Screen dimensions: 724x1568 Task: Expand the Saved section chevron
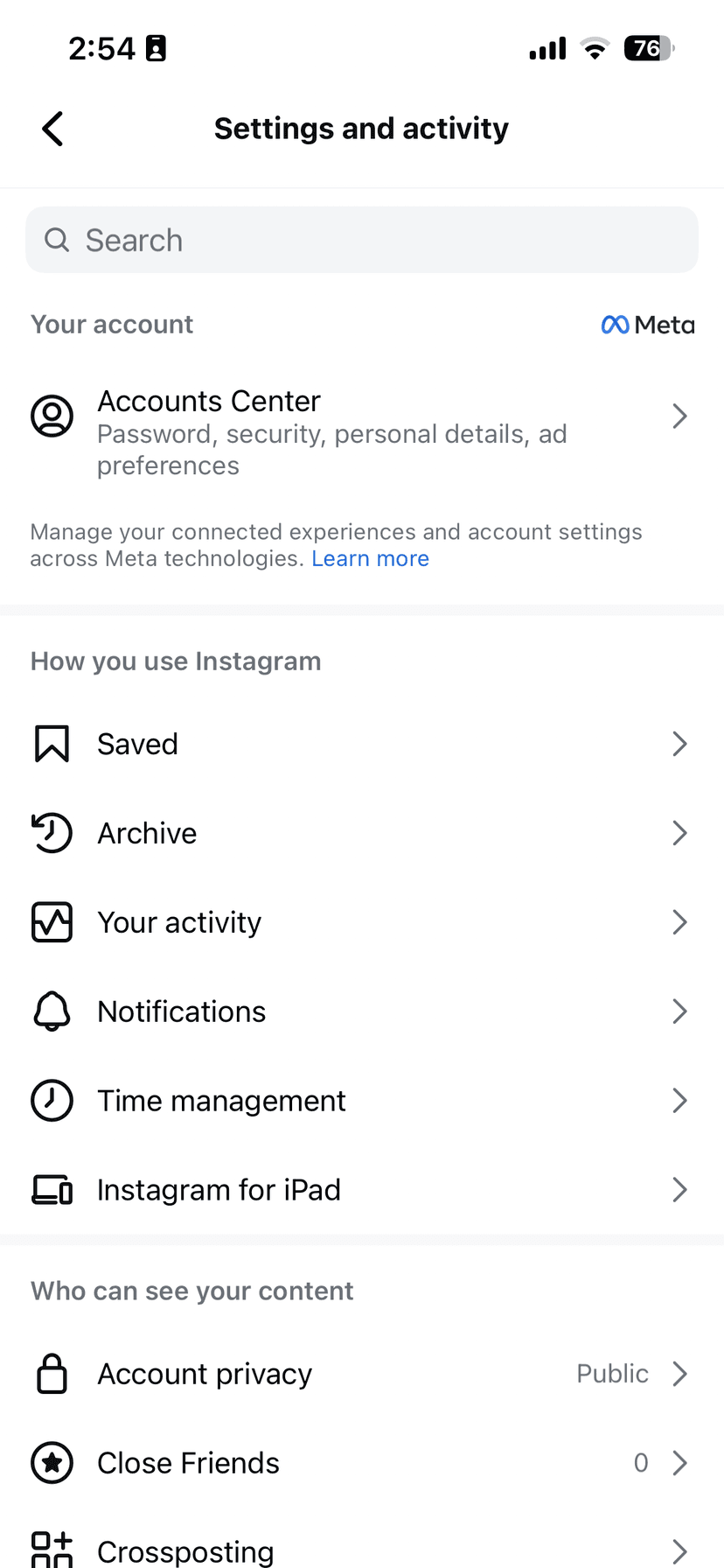pyautogui.click(x=680, y=743)
